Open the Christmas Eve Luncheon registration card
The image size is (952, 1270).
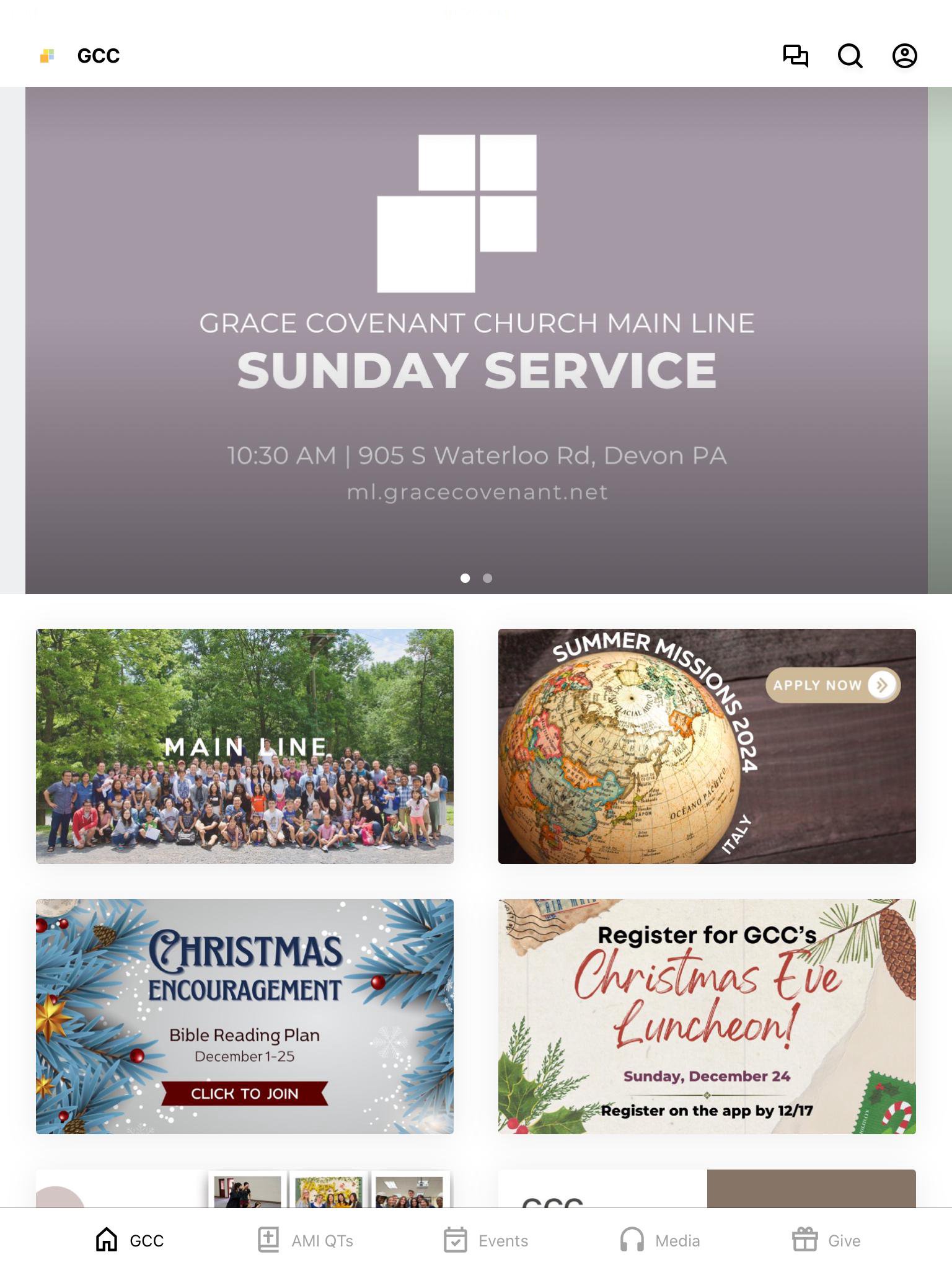tap(707, 1016)
